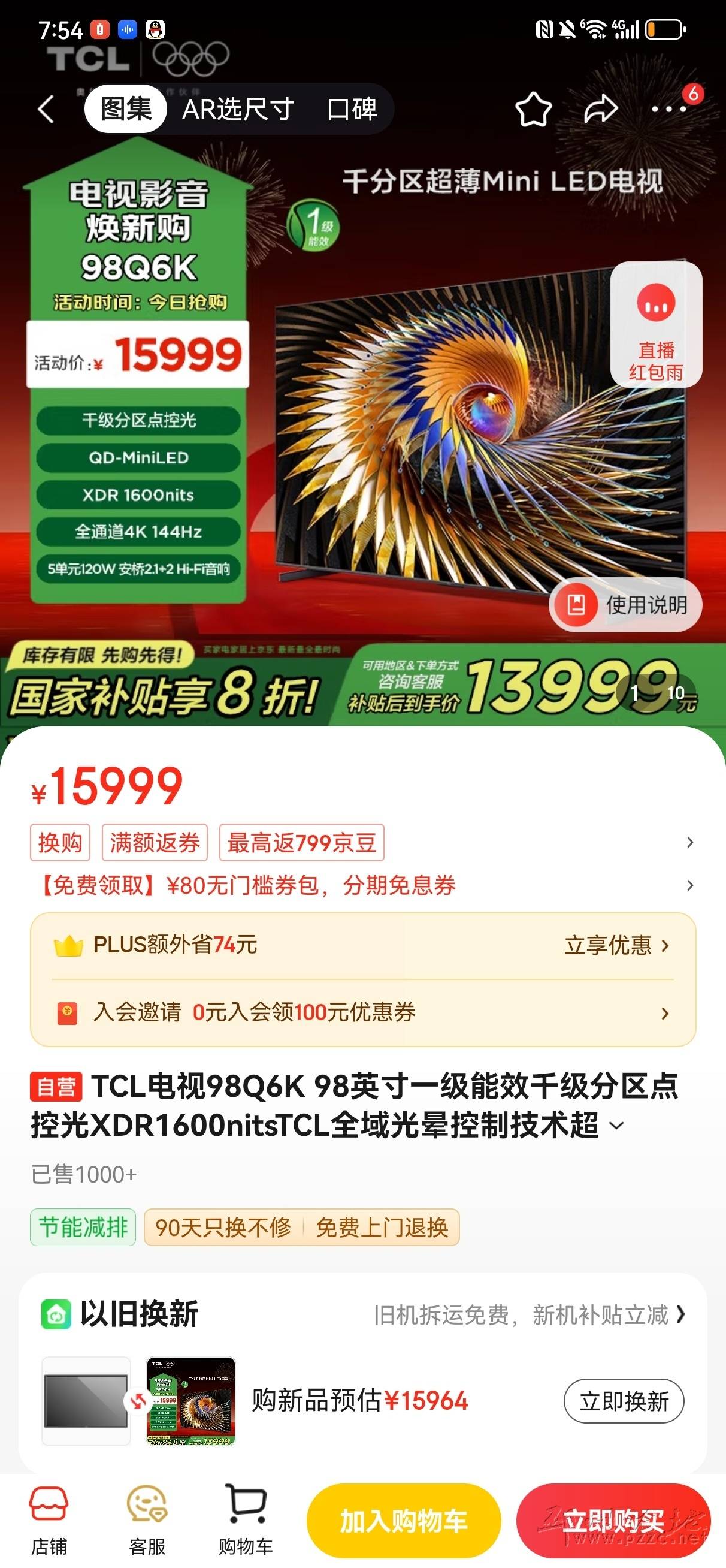The width and height of the screenshot is (726, 1568).
Task: Open the 口碑 reviews tab
Action: tap(352, 110)
